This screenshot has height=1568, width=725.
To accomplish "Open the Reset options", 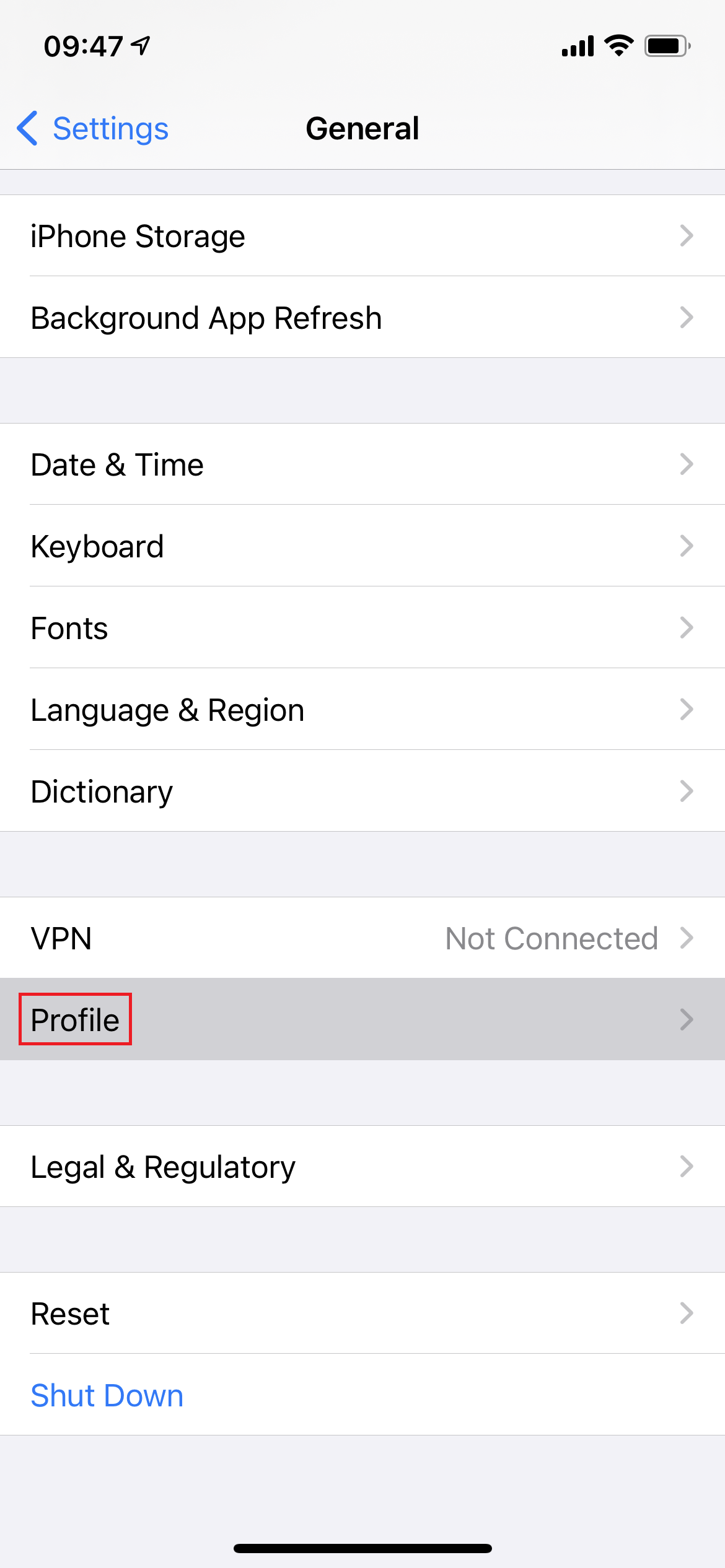I will click(362, 1313).
